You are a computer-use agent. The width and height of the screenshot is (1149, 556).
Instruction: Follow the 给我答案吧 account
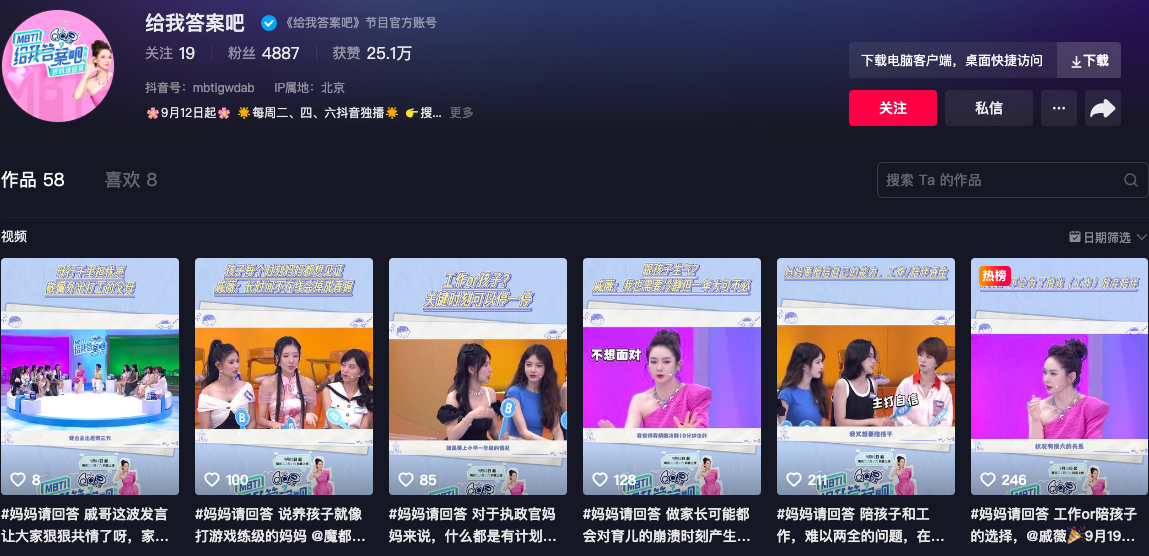click(x=892, y=108)
